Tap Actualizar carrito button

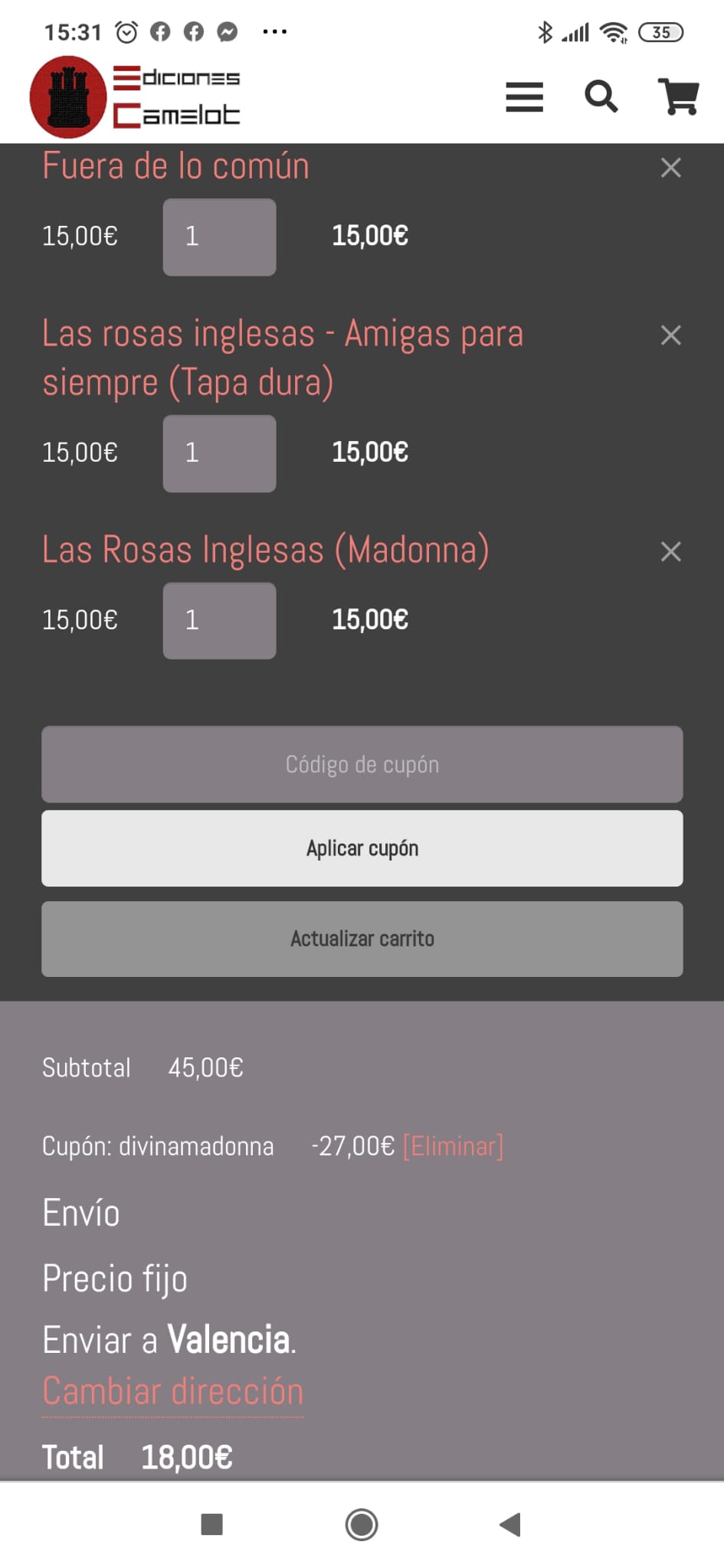point(362,939)
